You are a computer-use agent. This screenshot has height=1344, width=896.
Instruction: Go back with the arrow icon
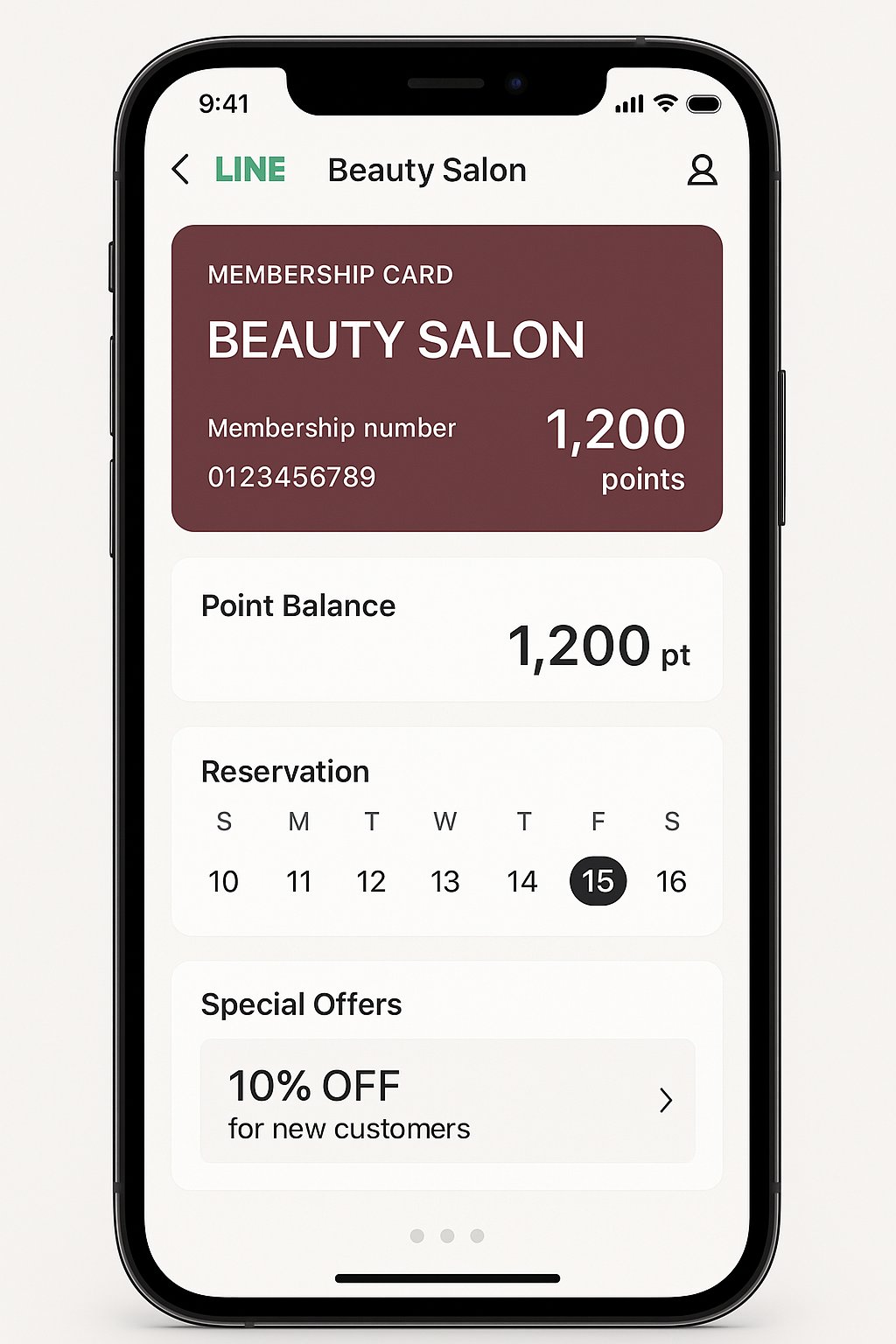pyautogui.click(x=180, y=170)
